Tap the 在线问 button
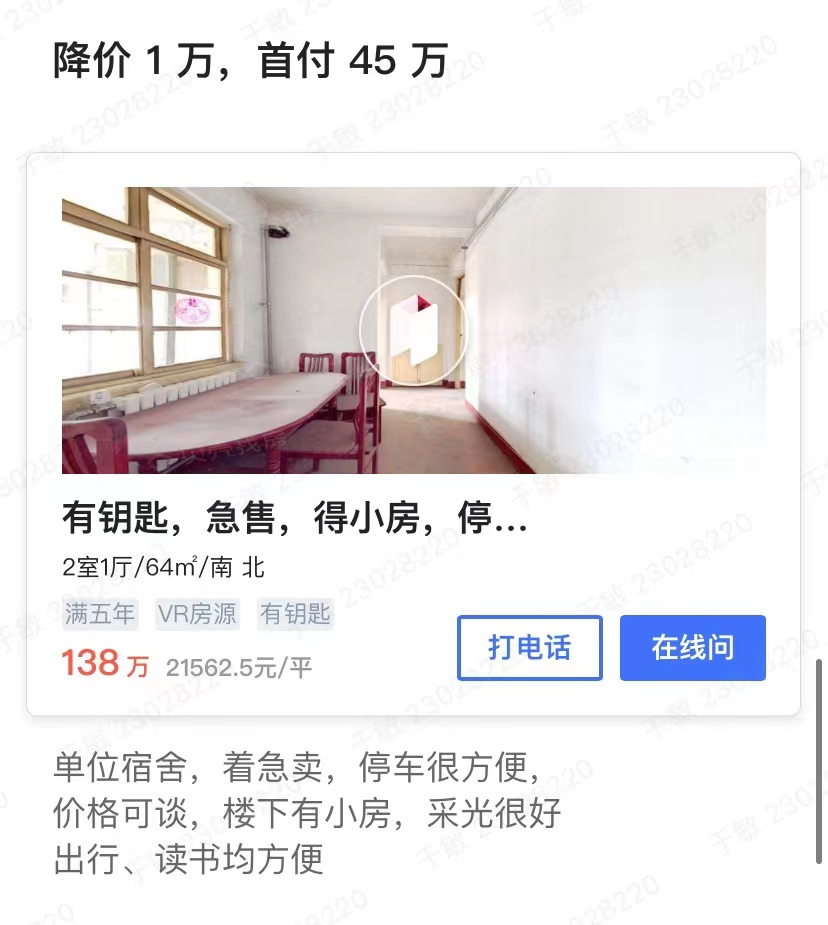828x925 pixels. (x=692, y=648)
